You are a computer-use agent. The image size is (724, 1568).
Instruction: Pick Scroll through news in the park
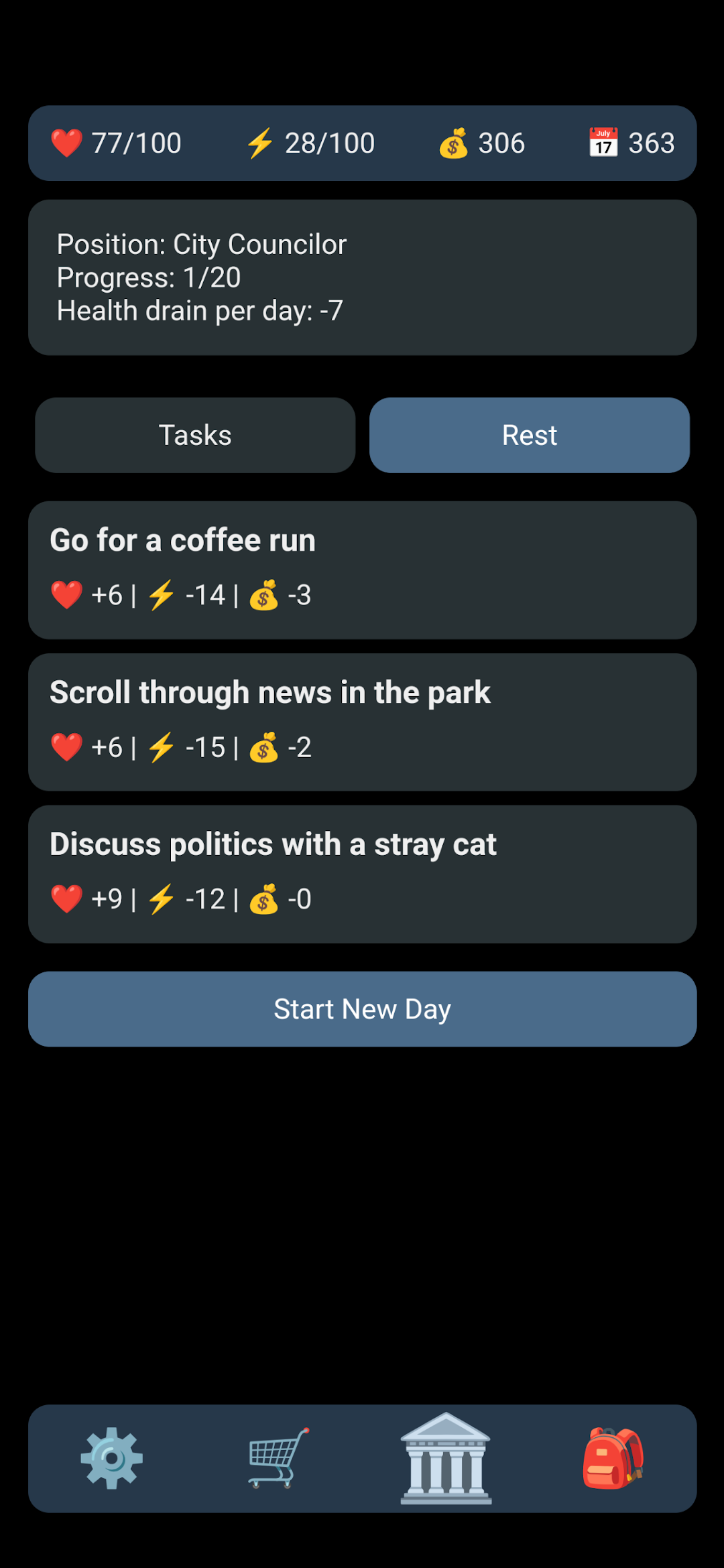point(363,722)
